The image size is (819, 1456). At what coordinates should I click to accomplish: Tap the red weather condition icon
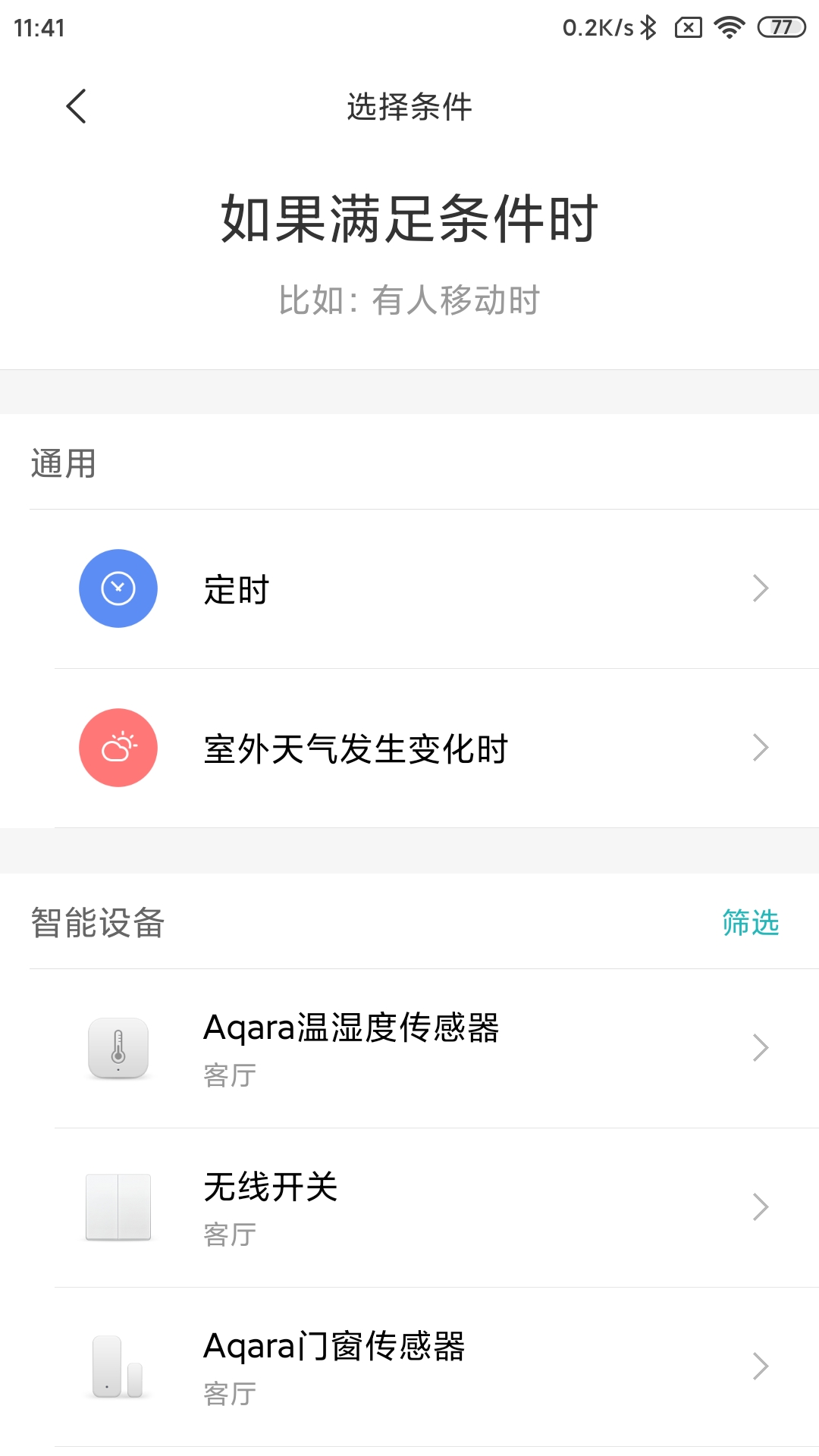118,748
